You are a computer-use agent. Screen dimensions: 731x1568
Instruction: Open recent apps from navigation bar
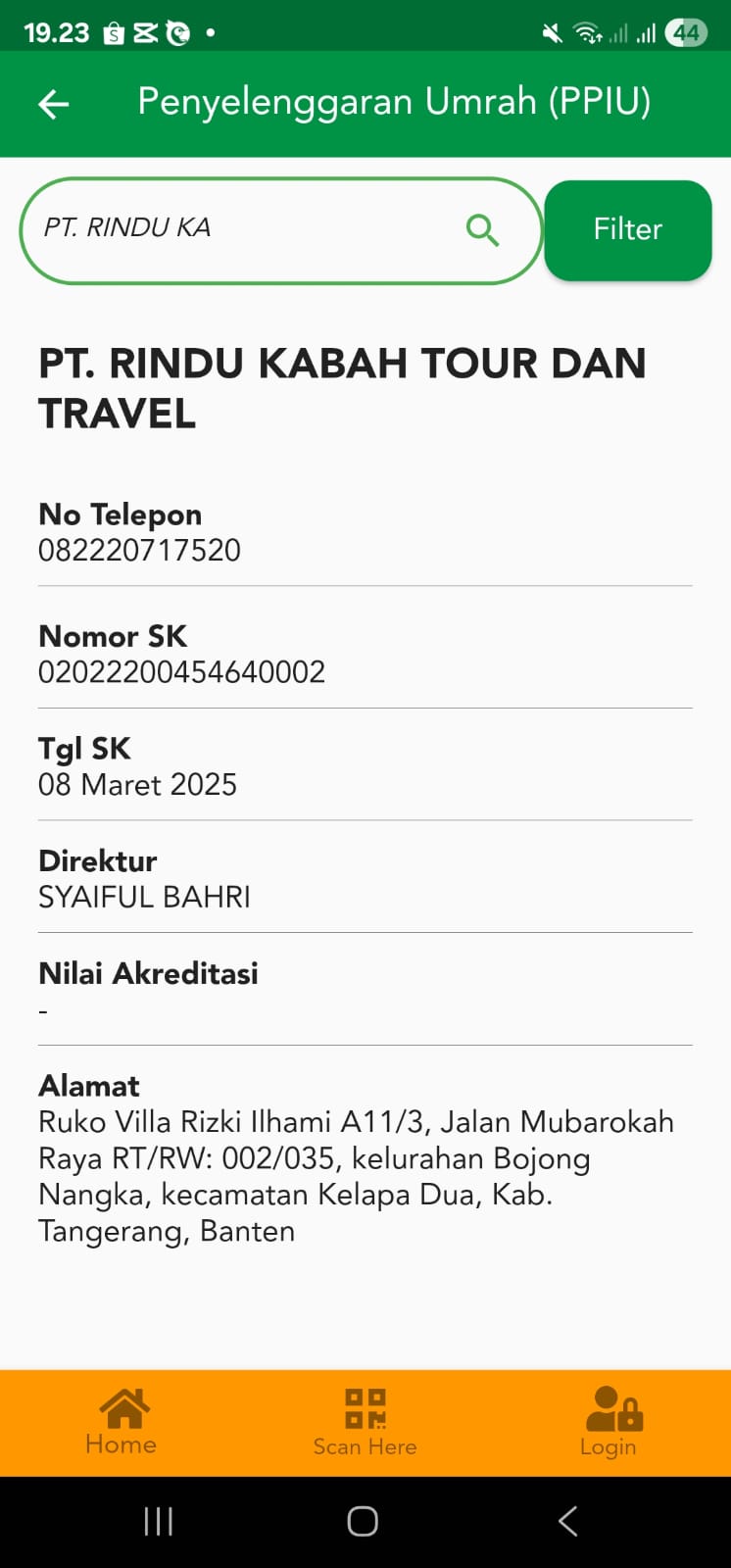pyautogui.click(x=158, y=1521)
